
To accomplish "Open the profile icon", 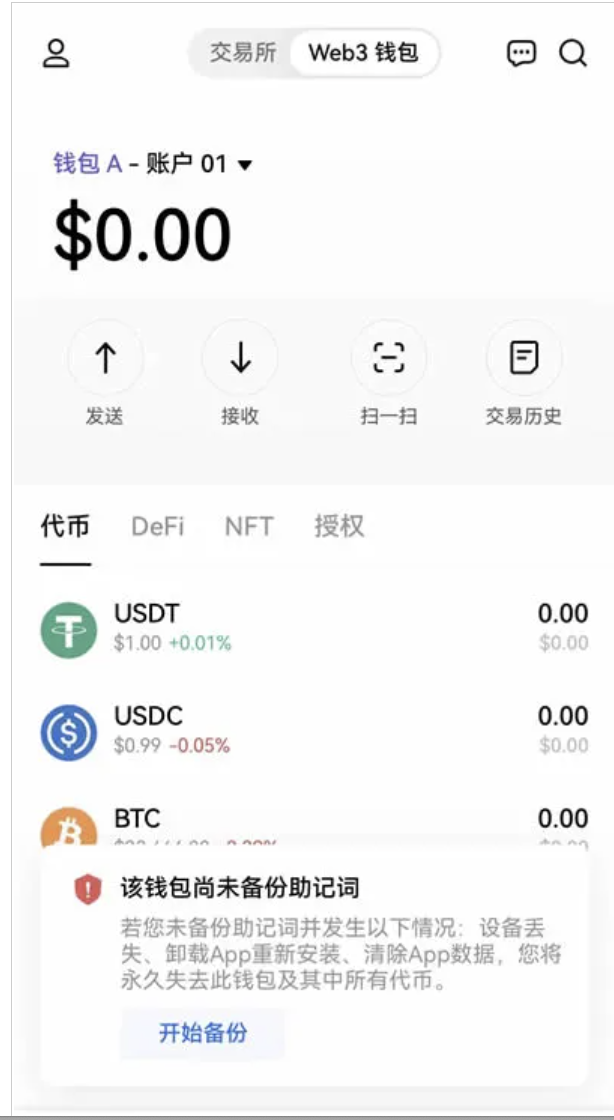I will click(x=56, y=53).
